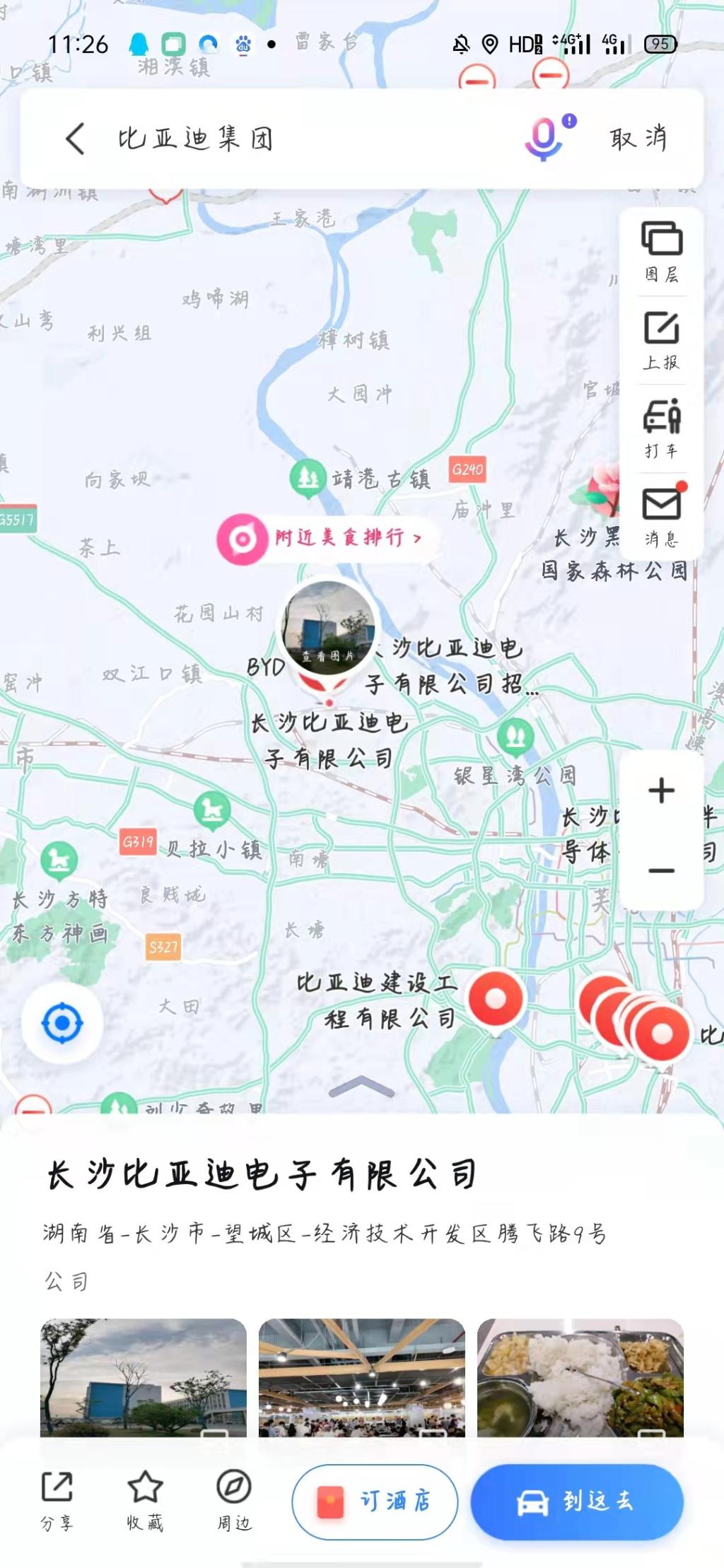Save this place with 收藏
Screen dimensions: 724x1568
(x=145, y=1500)
